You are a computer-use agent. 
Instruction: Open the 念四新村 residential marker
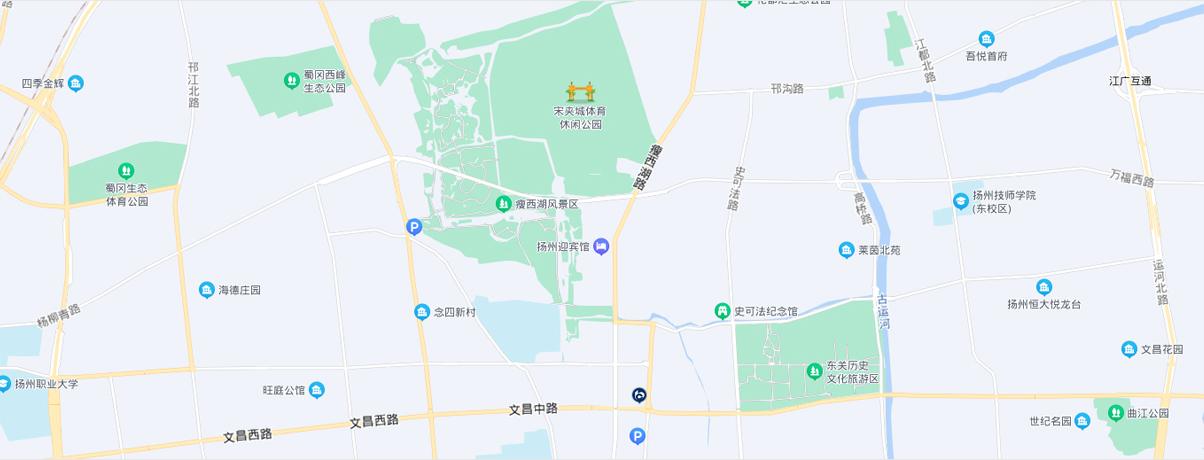[422, 312]
